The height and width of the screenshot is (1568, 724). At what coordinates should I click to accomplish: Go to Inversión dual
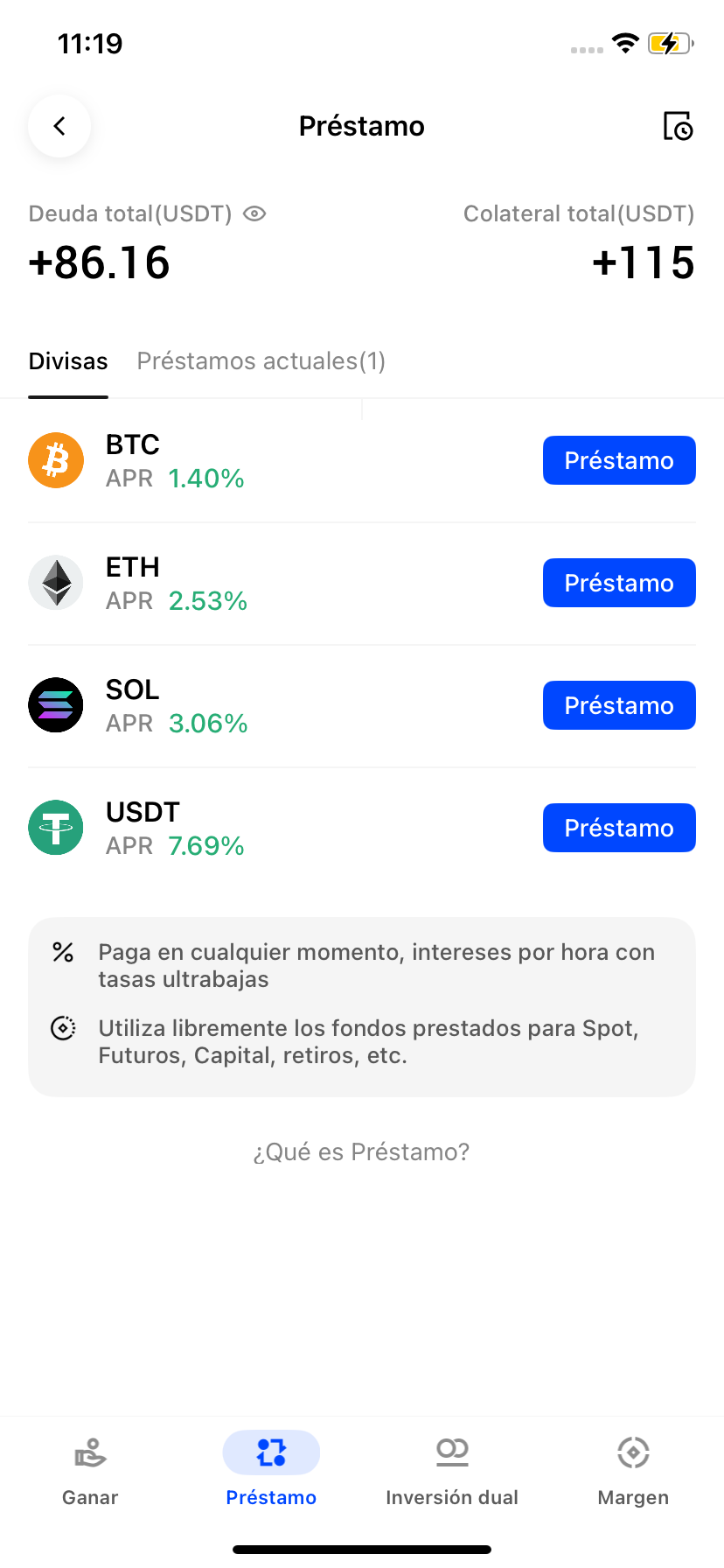452,1472
